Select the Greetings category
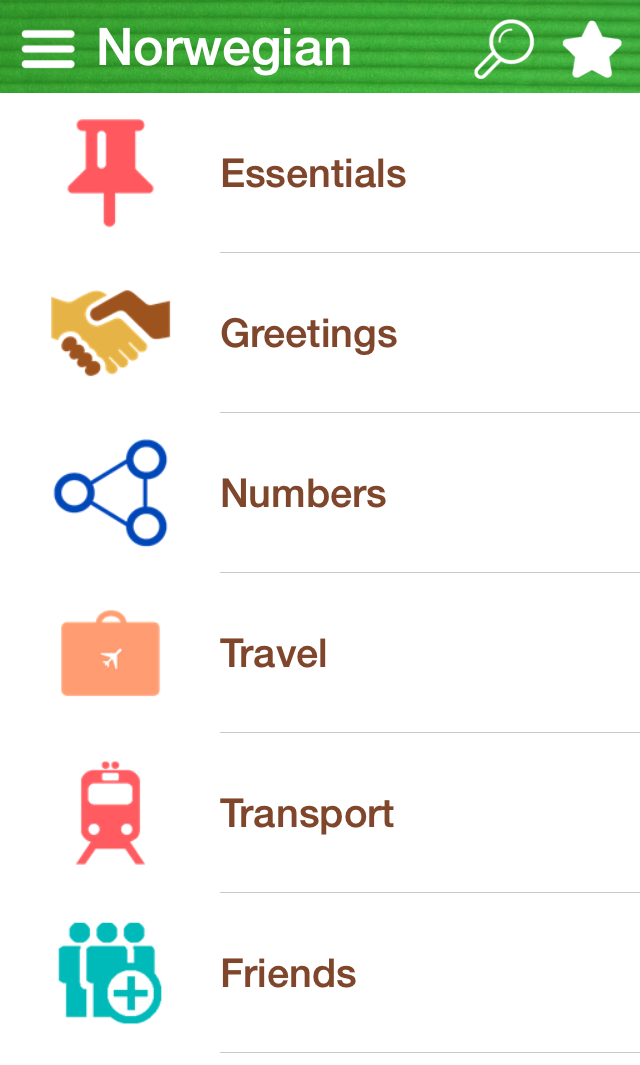 pyautogui.click(x=320, y=333)
